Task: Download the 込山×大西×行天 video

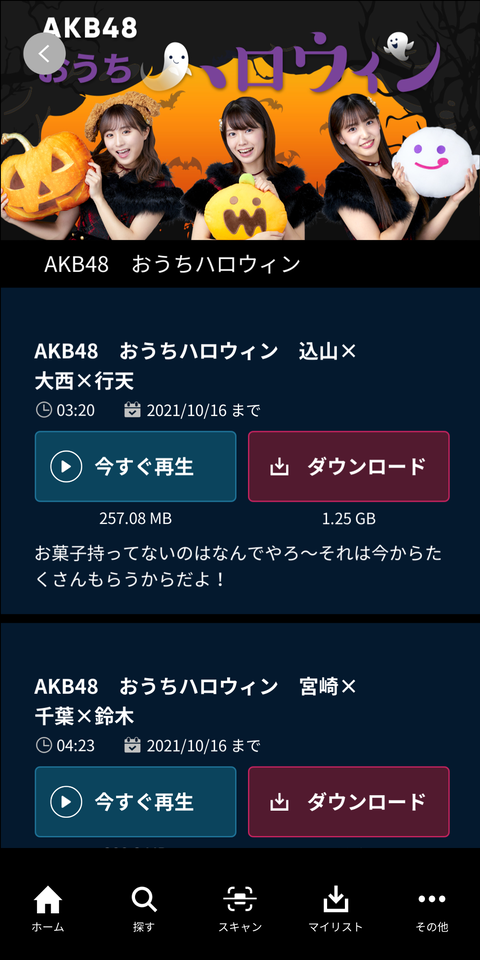Action: (x=349, y=467)
